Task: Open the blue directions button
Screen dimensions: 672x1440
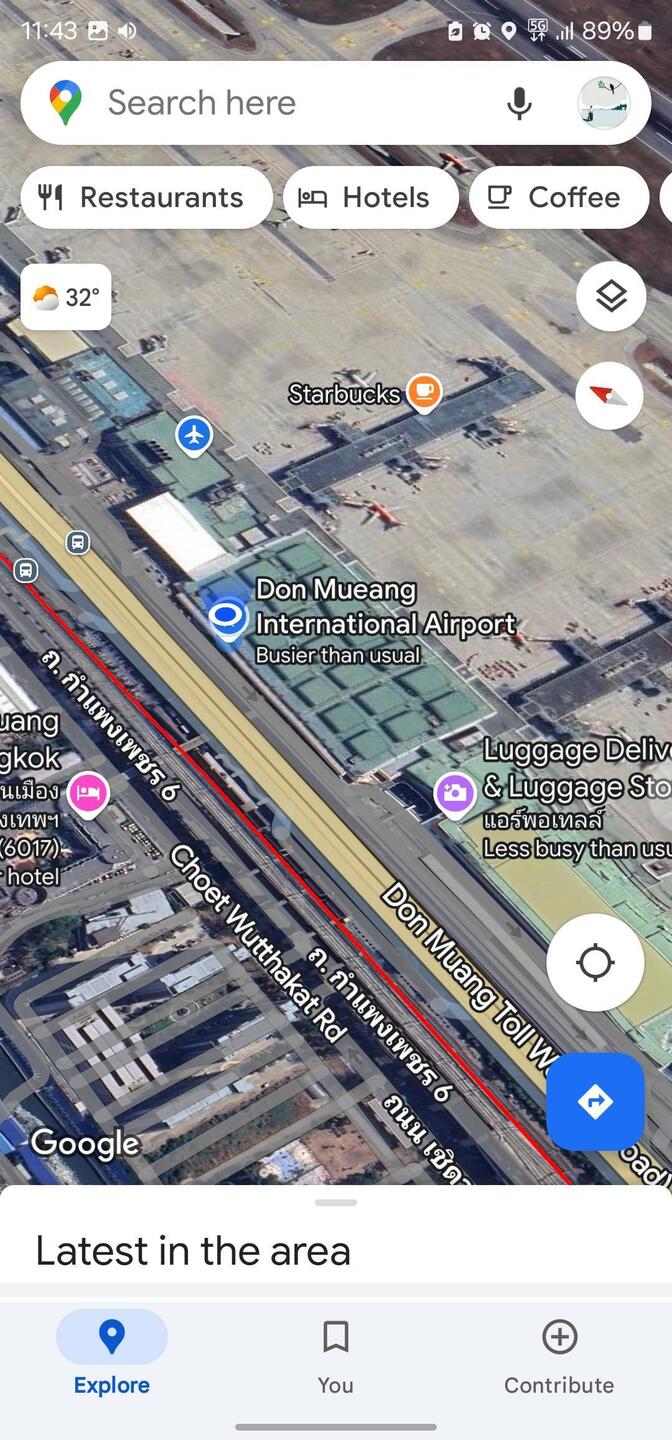Action: tap(595, 1101)
